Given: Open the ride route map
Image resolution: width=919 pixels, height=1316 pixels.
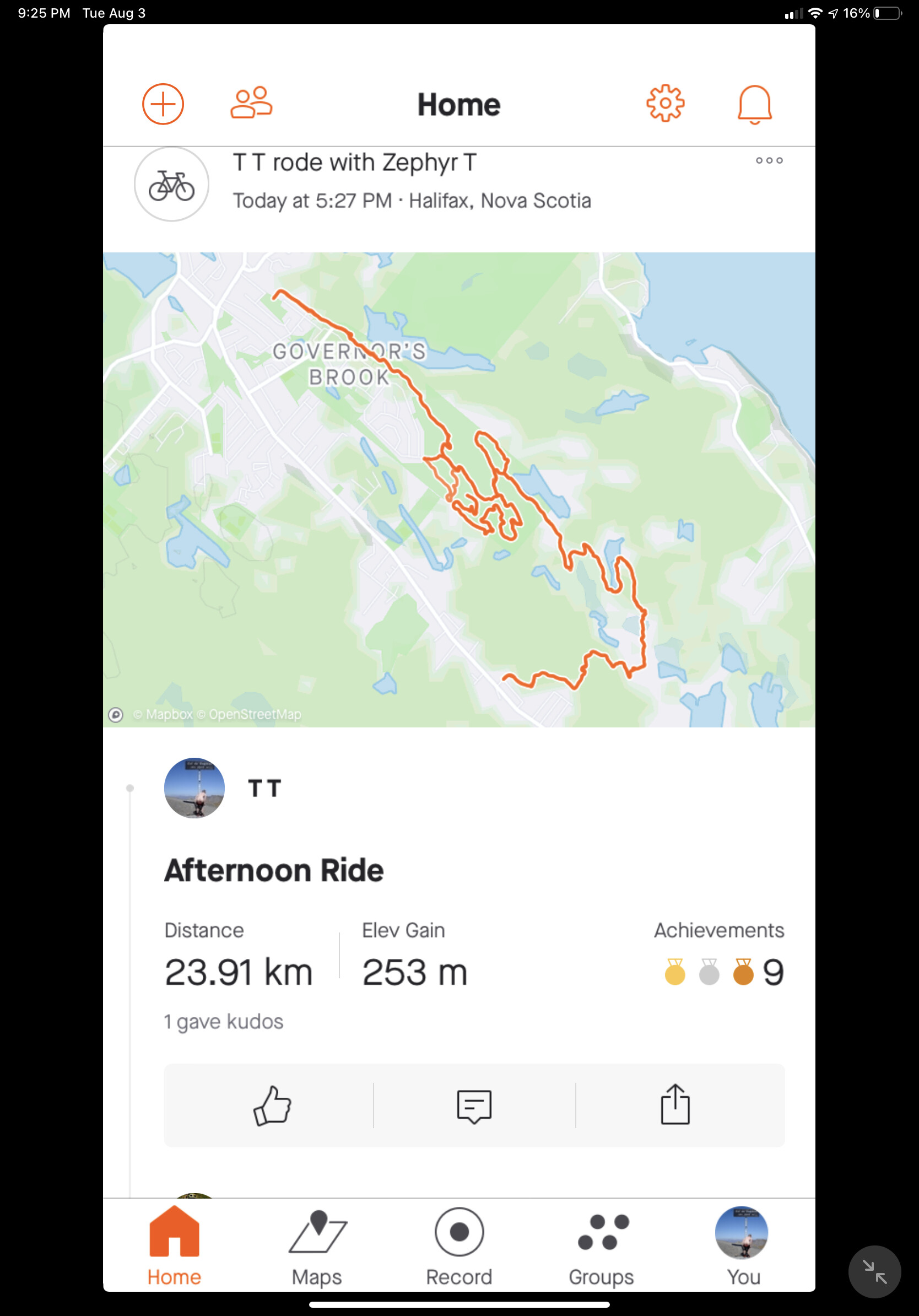Looking at the screenshot, I should click(459, 489).
